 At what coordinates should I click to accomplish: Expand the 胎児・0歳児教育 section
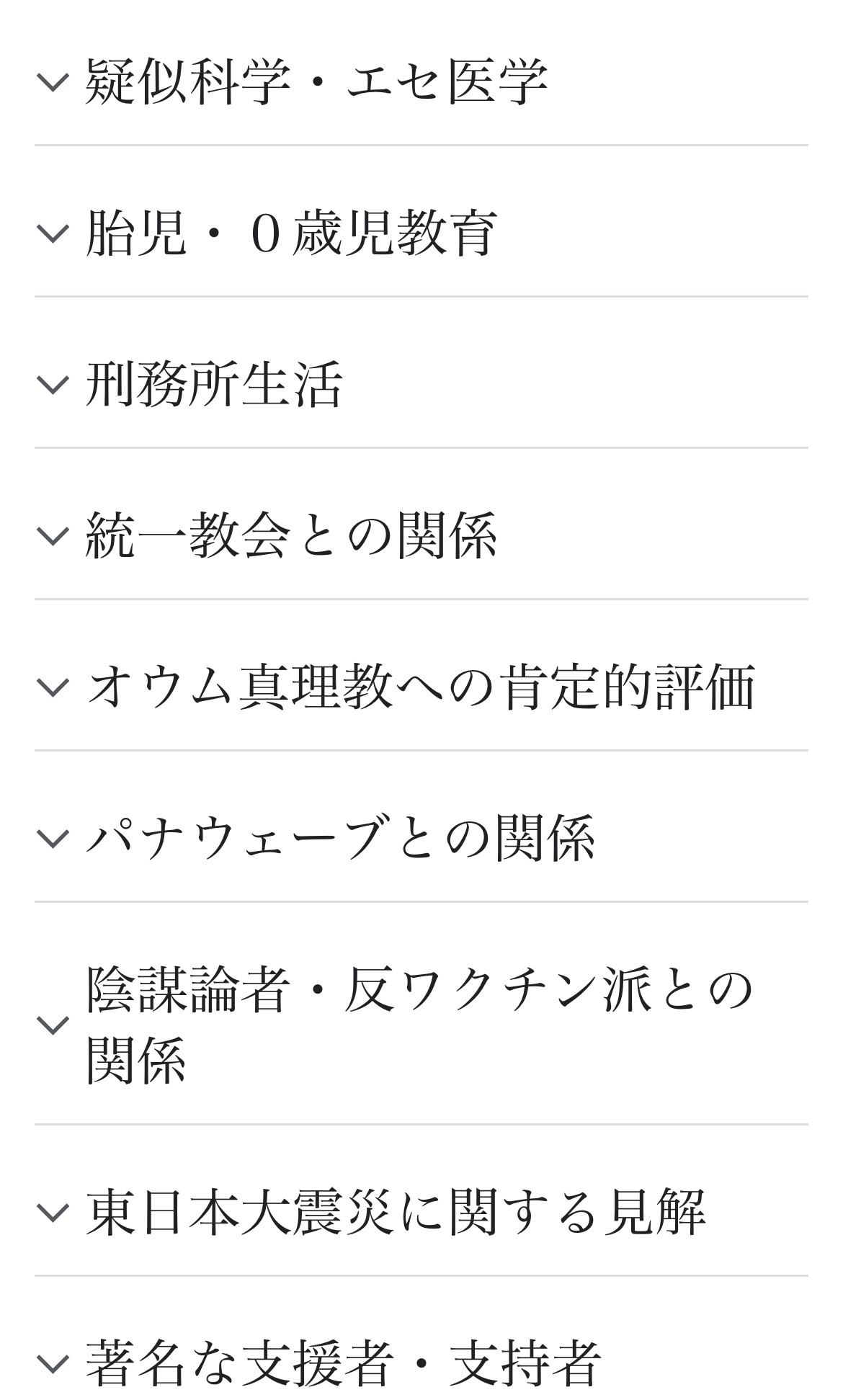421,233
